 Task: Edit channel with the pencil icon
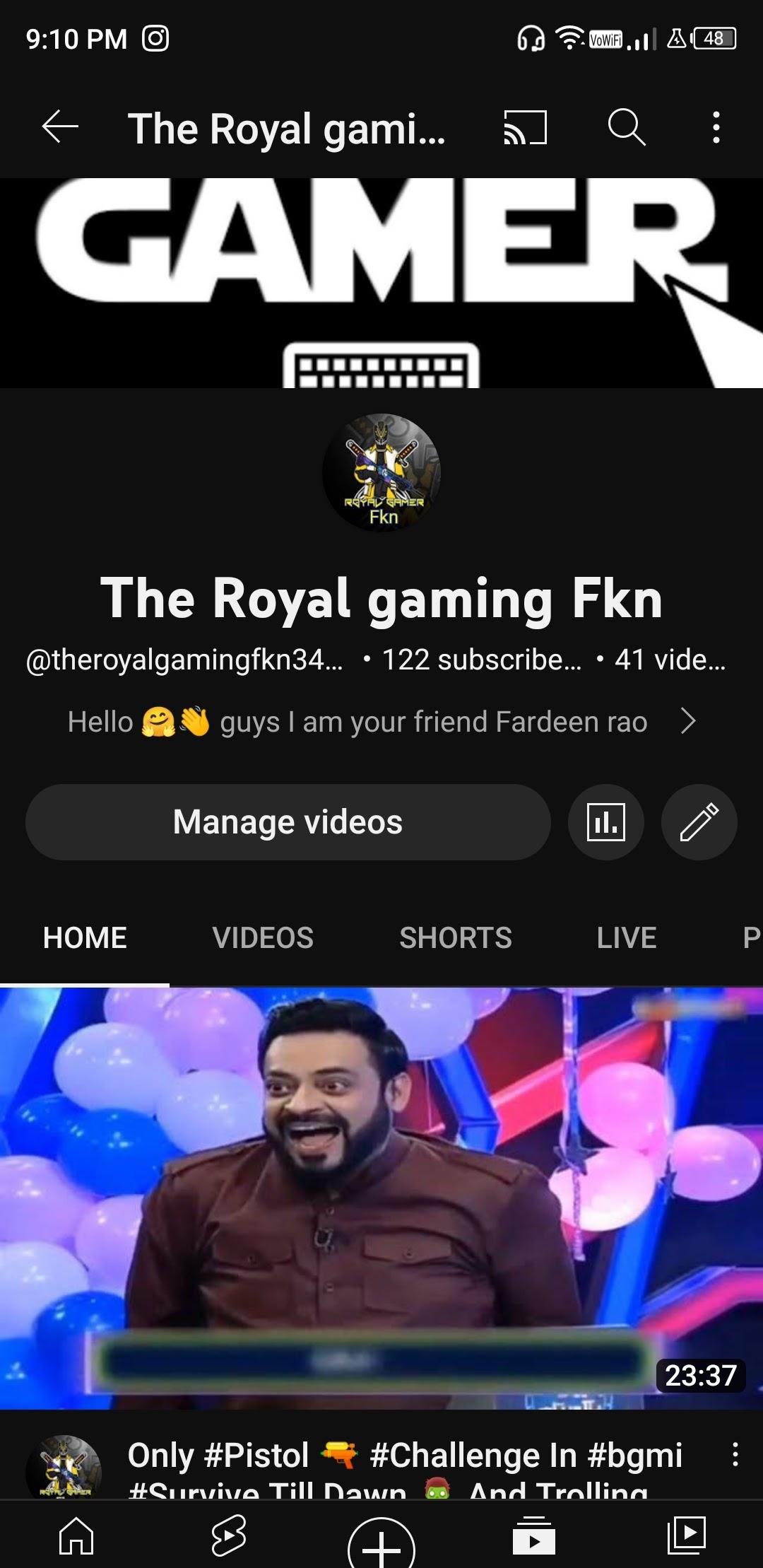point(699,822)
